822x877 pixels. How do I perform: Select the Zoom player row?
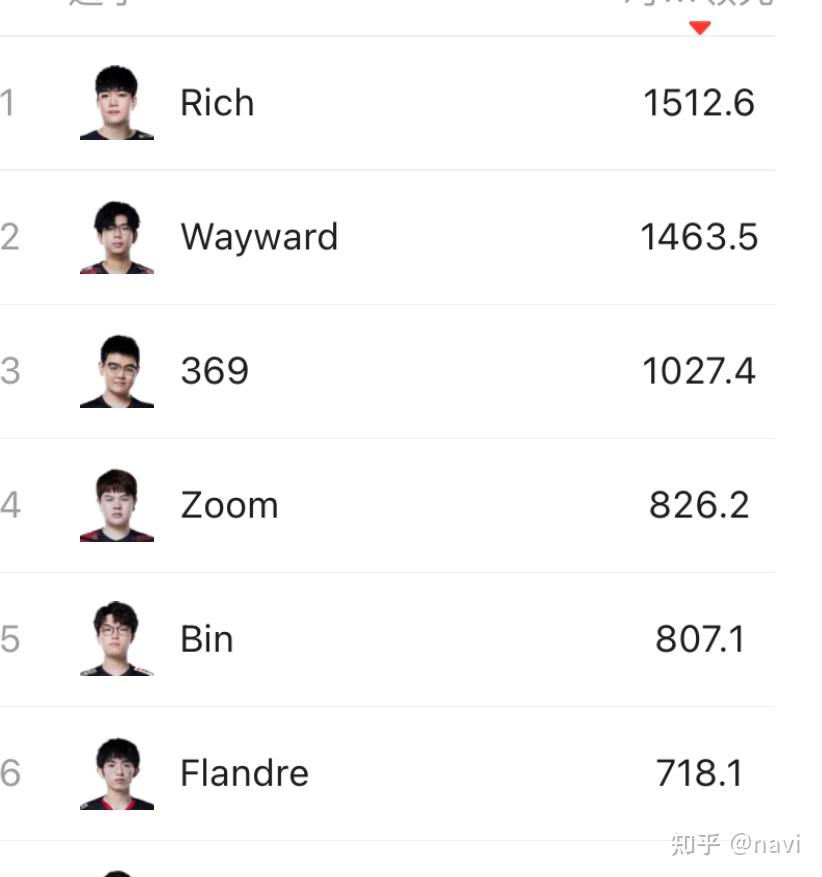(229, 505)
